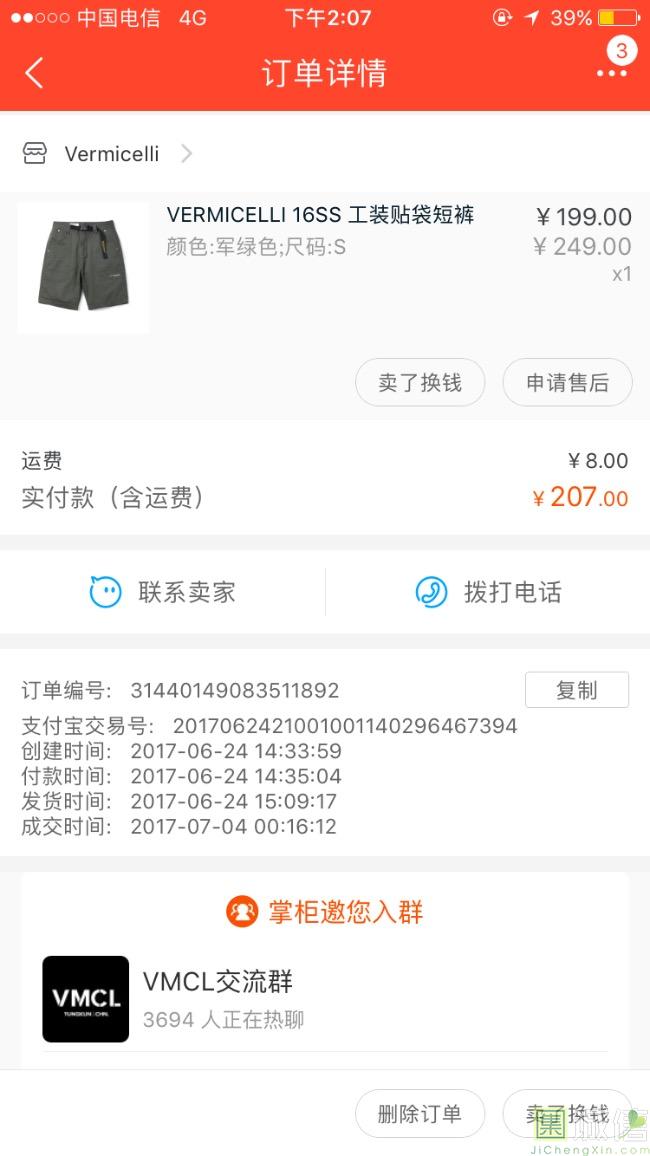Open the Vermicelli store page
Image resolution: width=650 pixels, height=1156 pixels.
click(110, 154)
